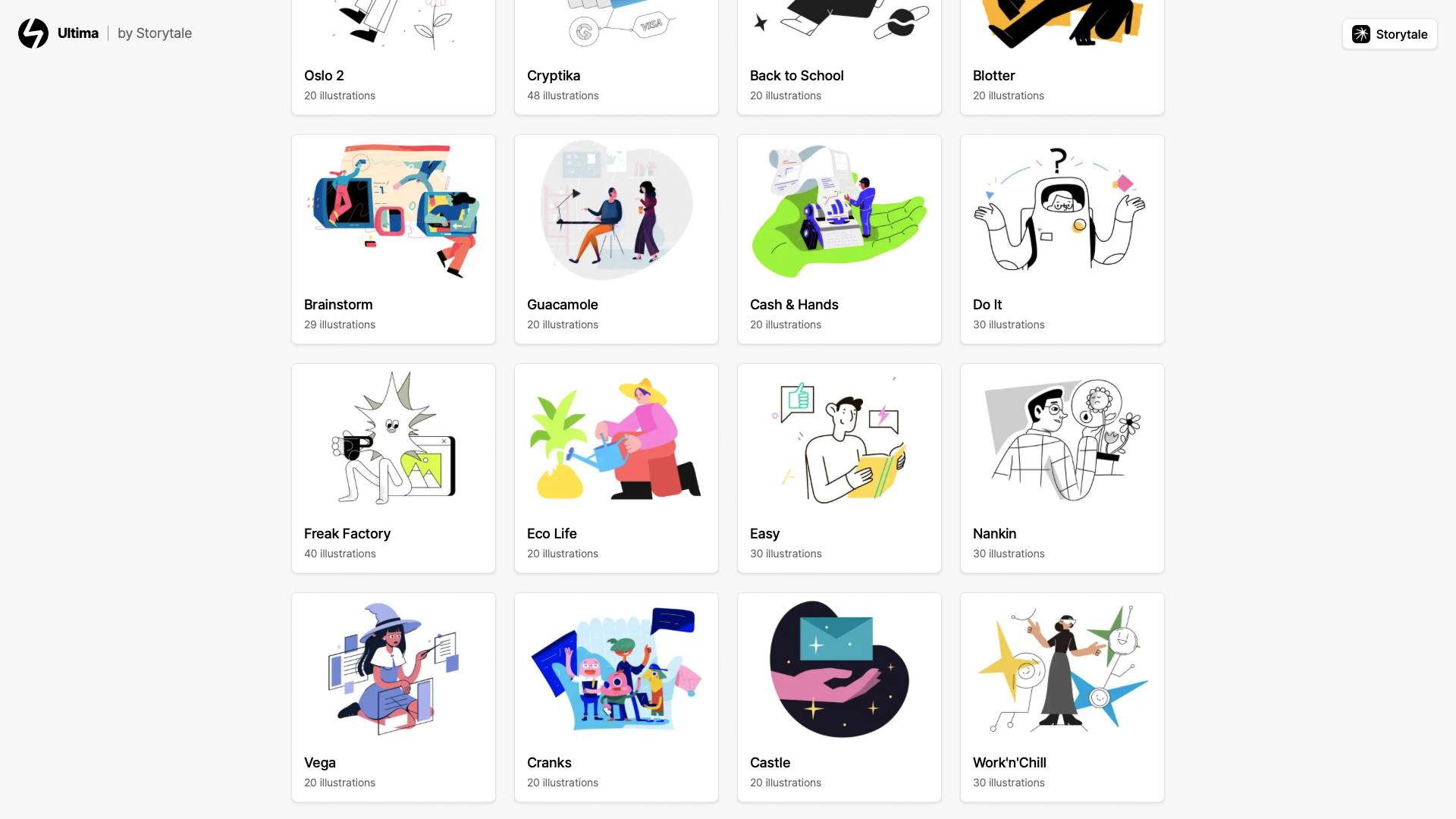
Task: Open the Easy illustration pack
Action: point(839,468)
